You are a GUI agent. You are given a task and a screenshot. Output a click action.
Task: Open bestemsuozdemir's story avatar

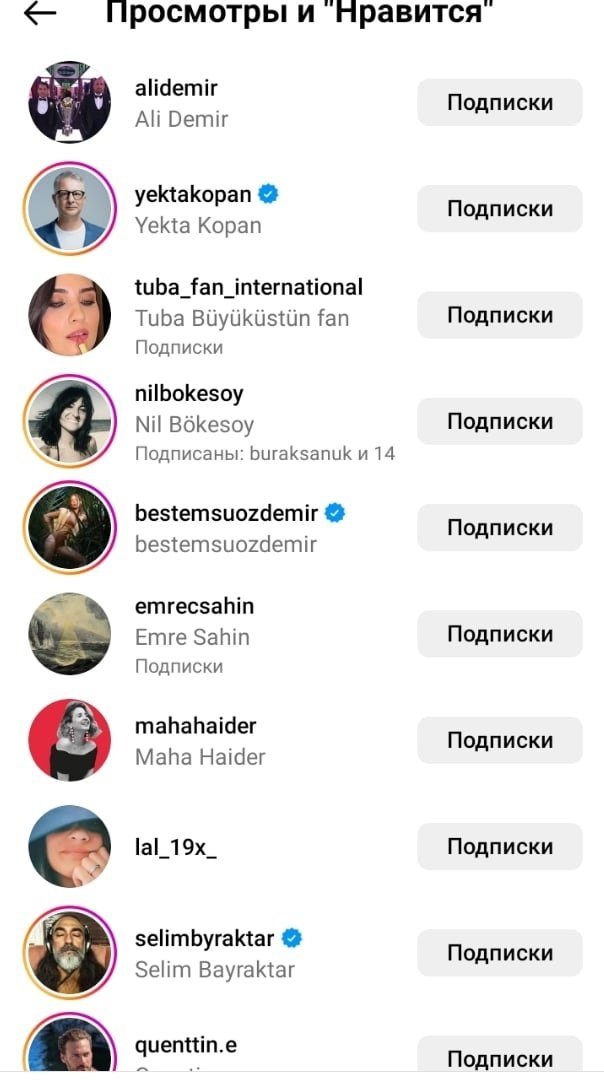[x=69, y=528]
